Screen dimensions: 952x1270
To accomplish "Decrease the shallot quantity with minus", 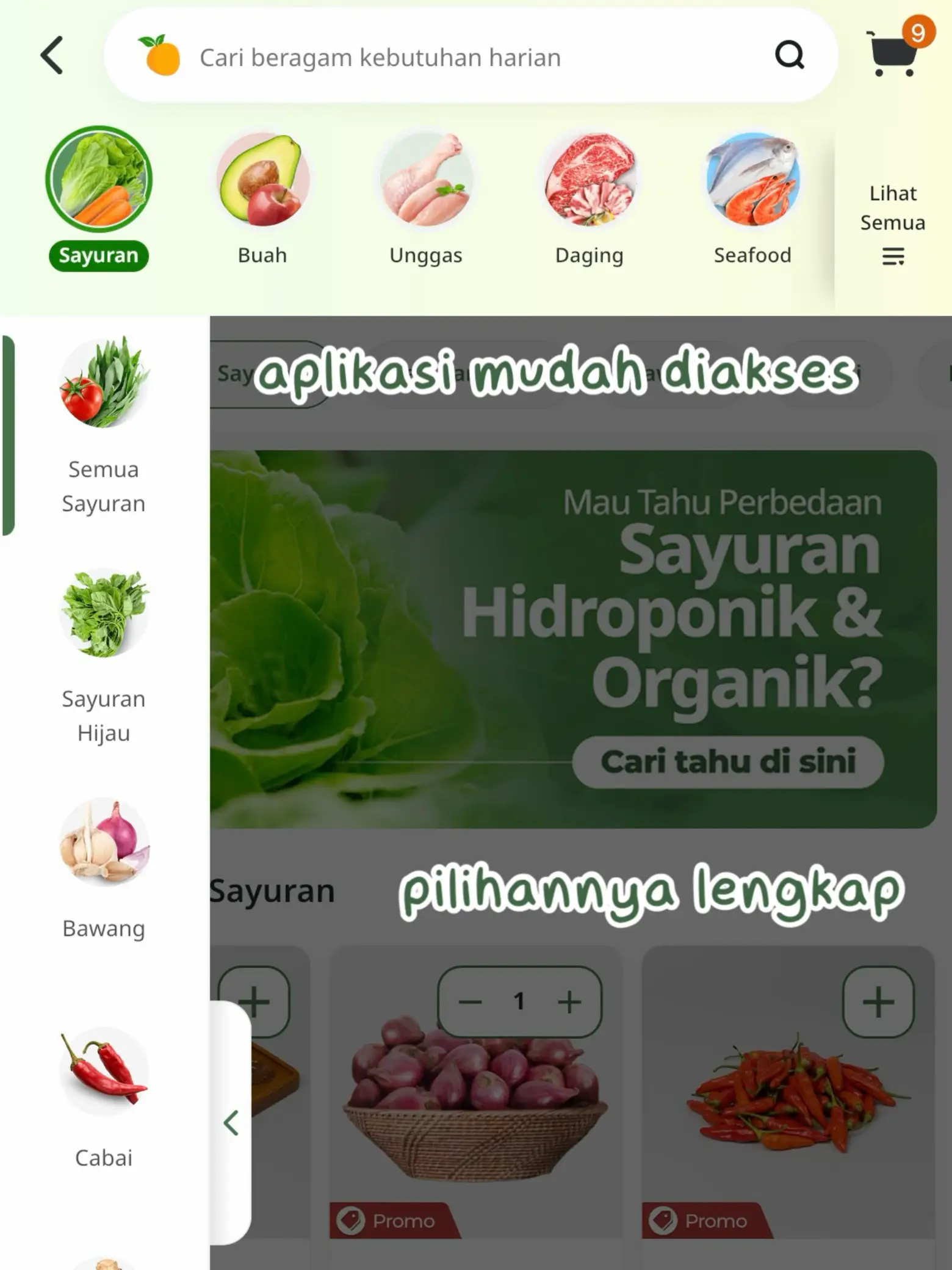I will point(471,1001).
